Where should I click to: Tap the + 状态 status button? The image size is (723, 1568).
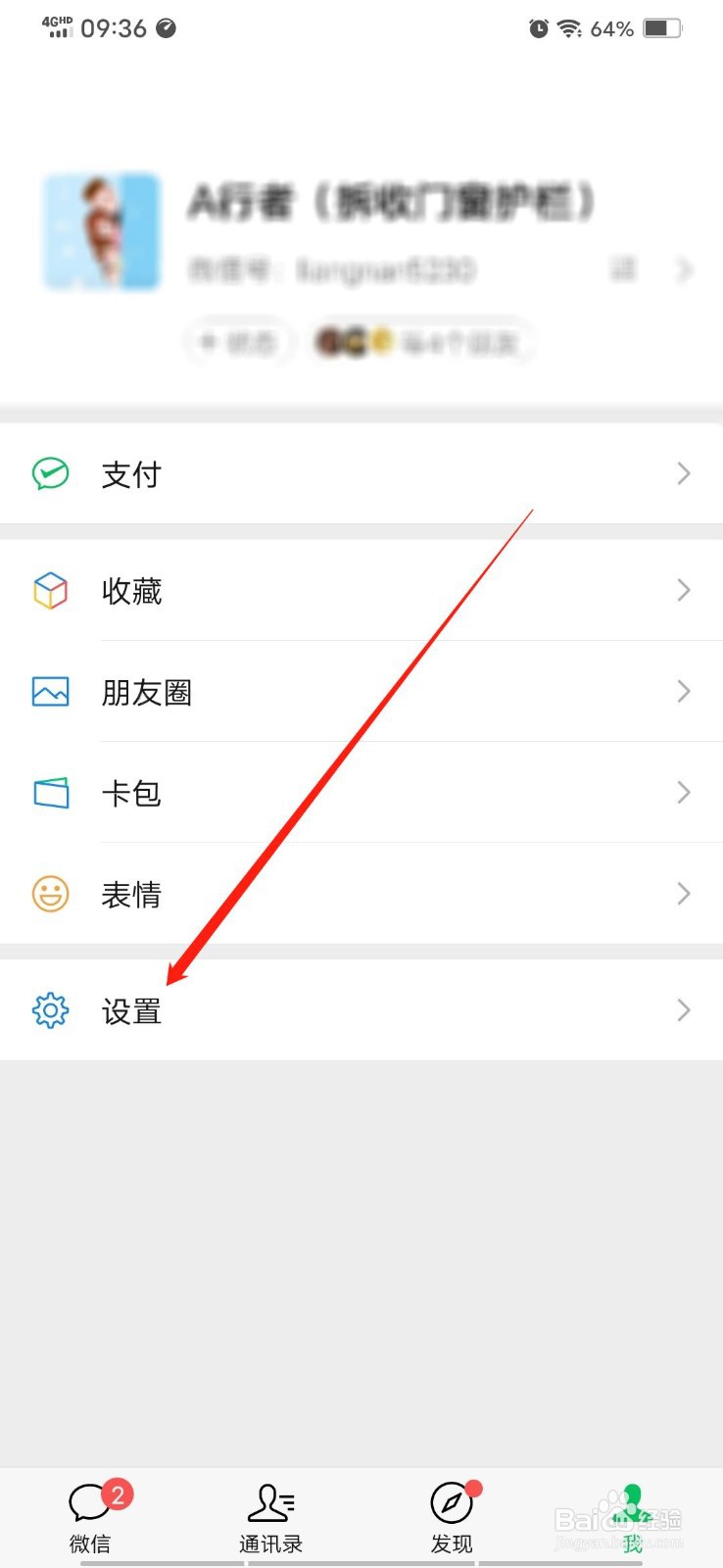coord(240,343)
